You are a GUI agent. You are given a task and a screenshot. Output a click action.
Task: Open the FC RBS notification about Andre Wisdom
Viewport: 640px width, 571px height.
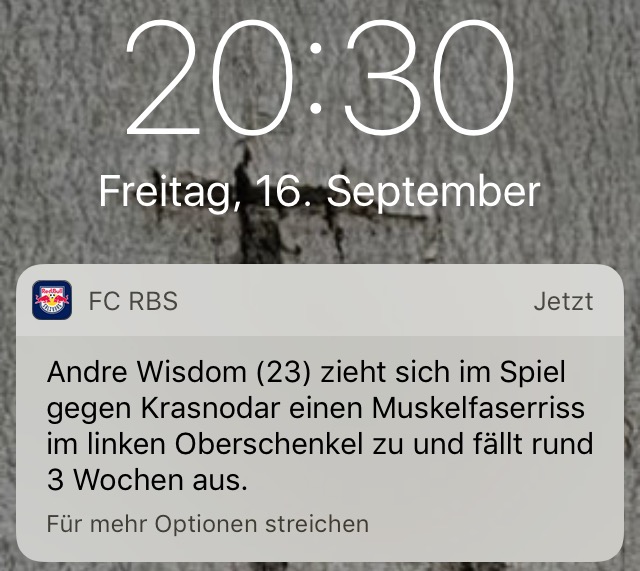pyautogui.click(x=320, y=427)
